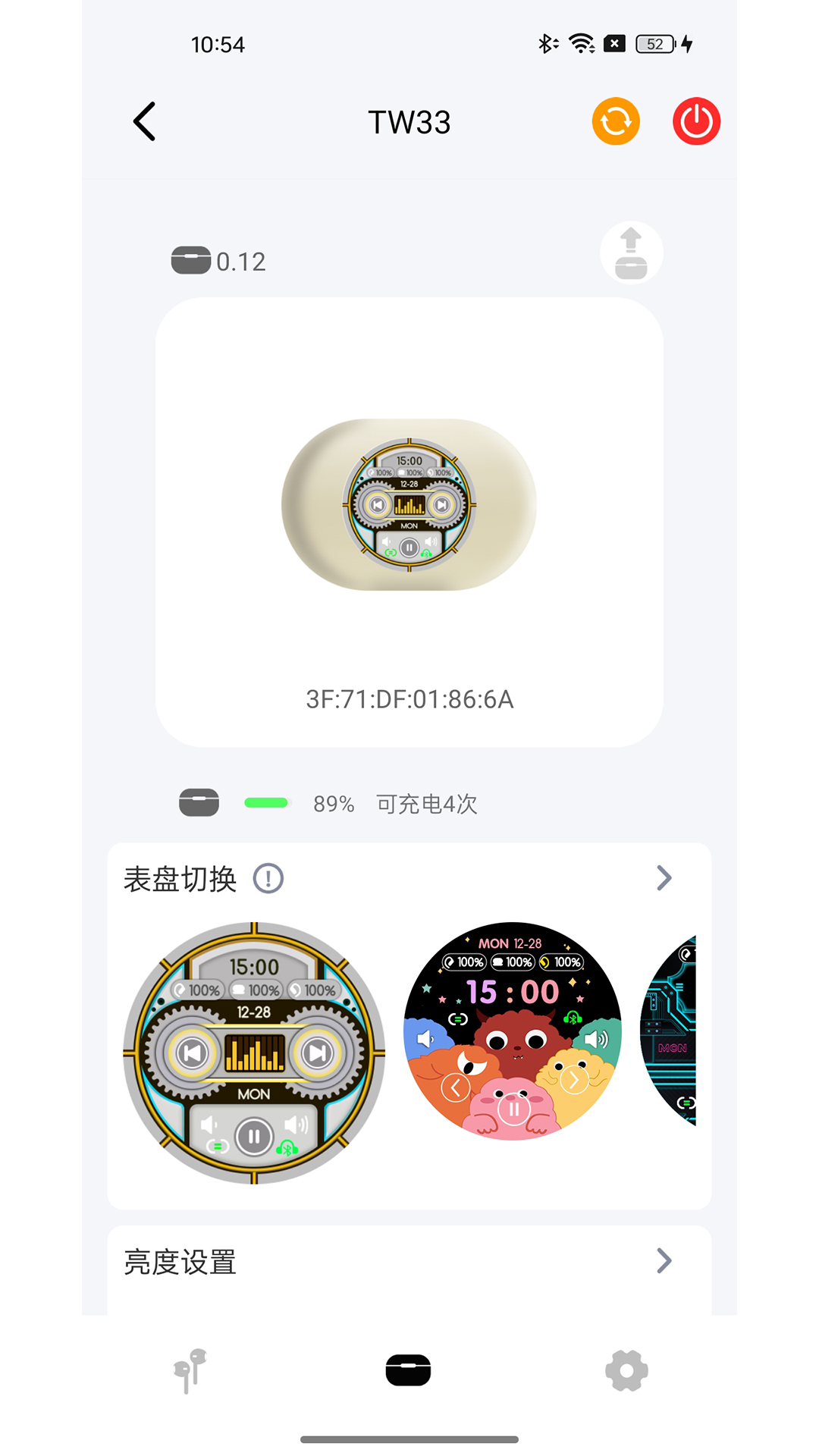
Task: Tap the red power-off icon
Action: point(695,121)
